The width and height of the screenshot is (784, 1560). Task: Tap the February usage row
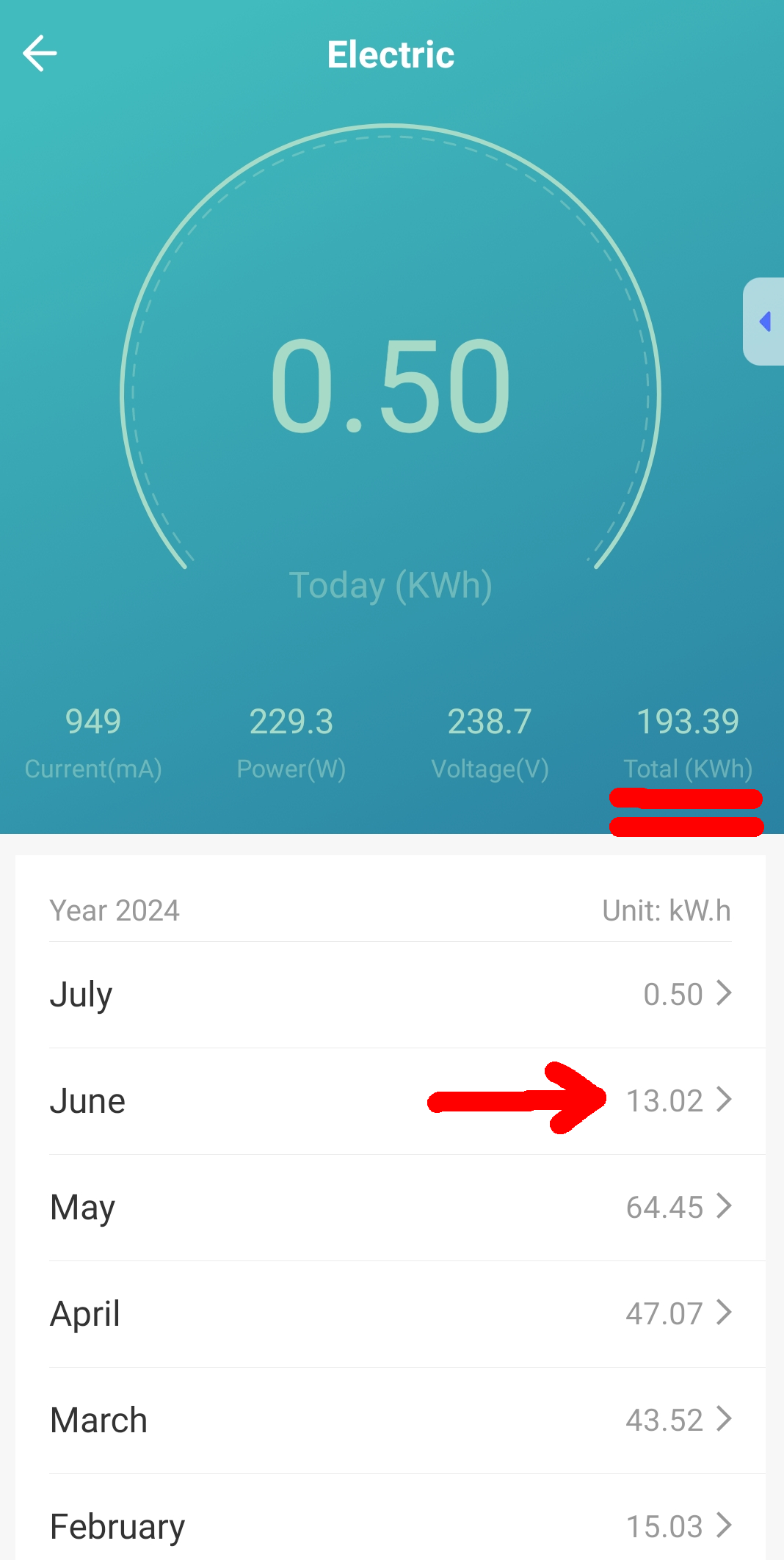[391, 1525]
